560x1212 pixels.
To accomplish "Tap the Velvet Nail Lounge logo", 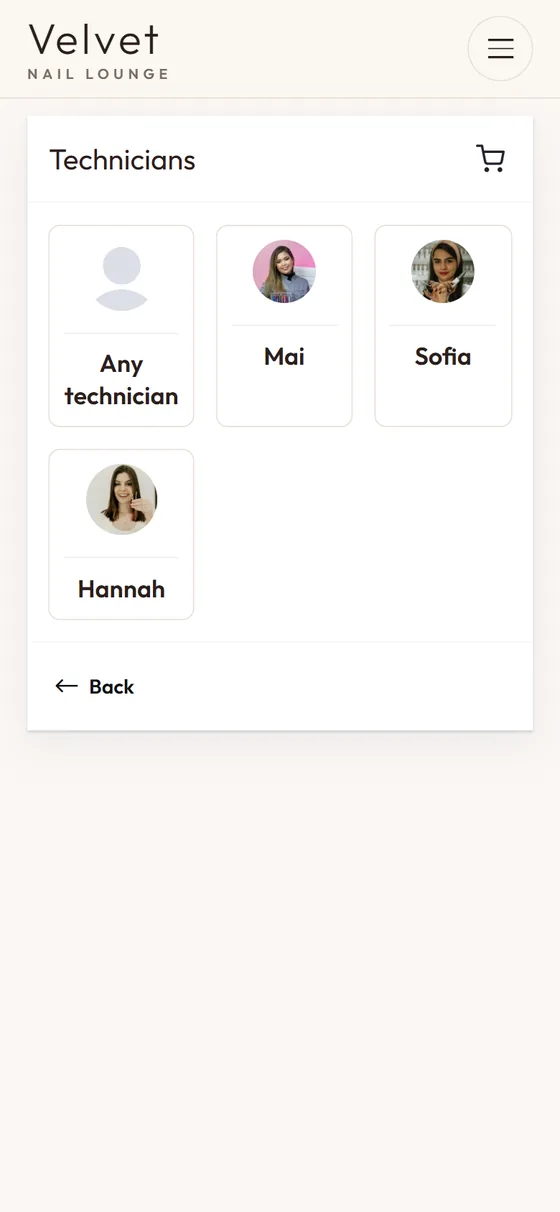I will click(x=98, y=51).
